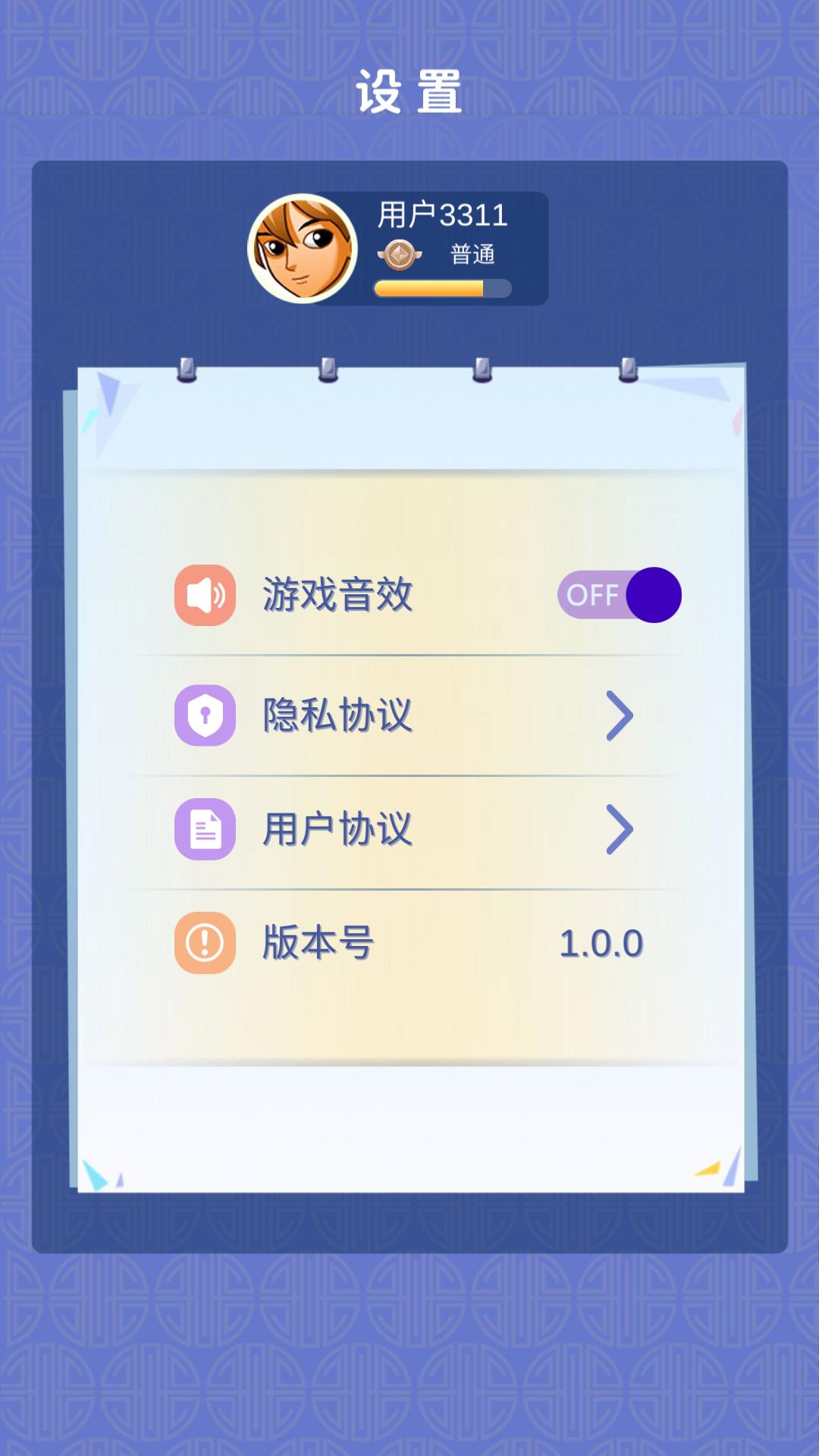Click the chevron on the privacy agreement row
This screenshot has height=1456, width=819.
(x=621, y=715)
